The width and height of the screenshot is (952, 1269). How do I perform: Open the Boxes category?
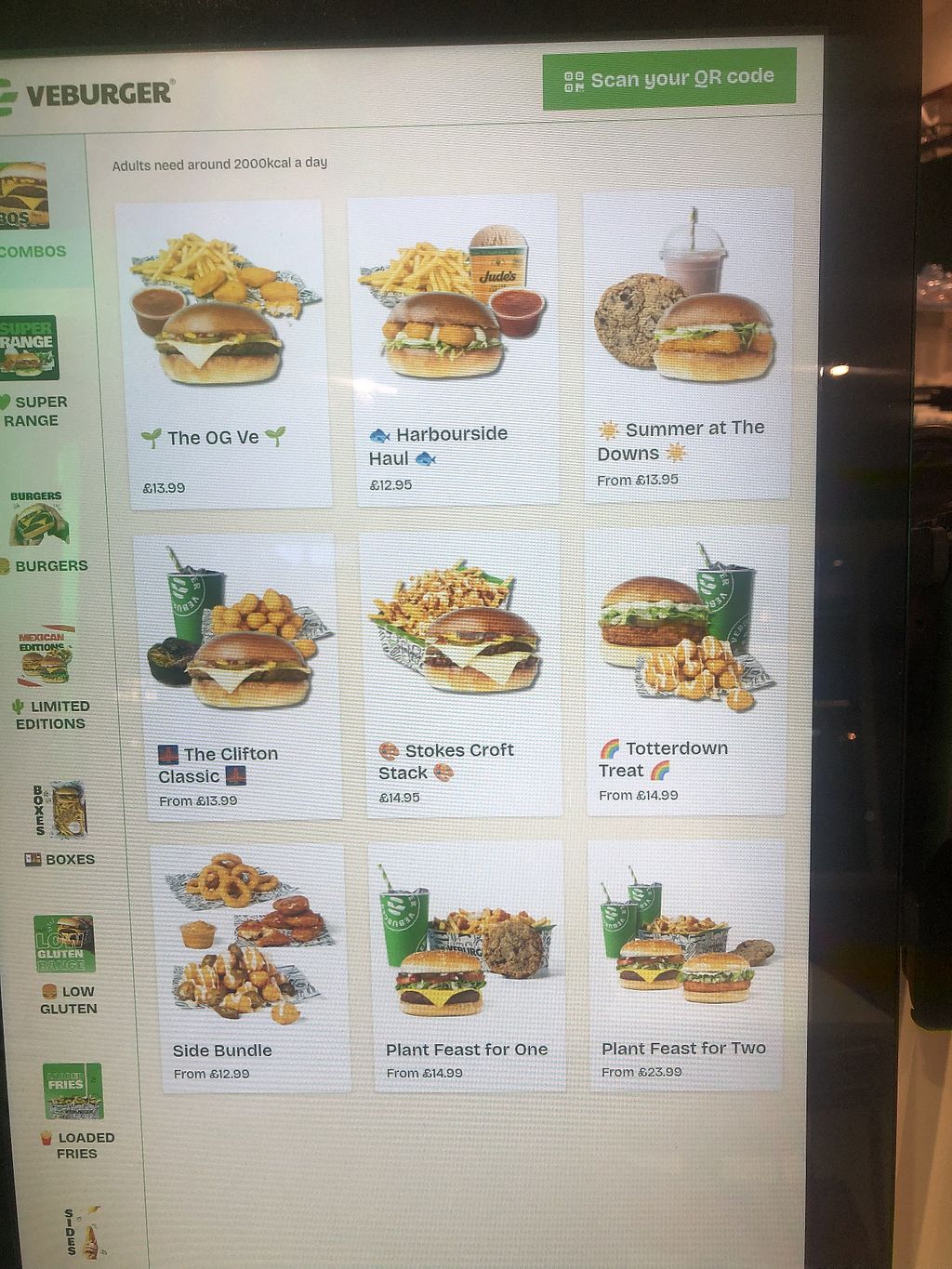tap(60, 826)
